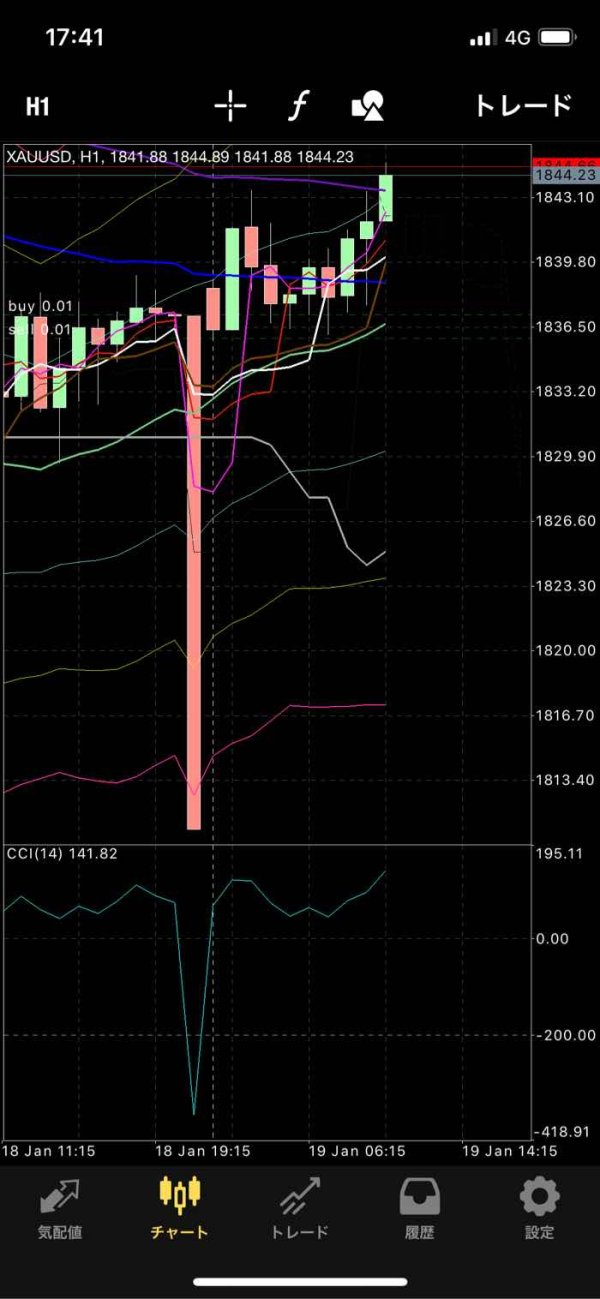Open the 履歴 history tab

[x=420, y=1208]
